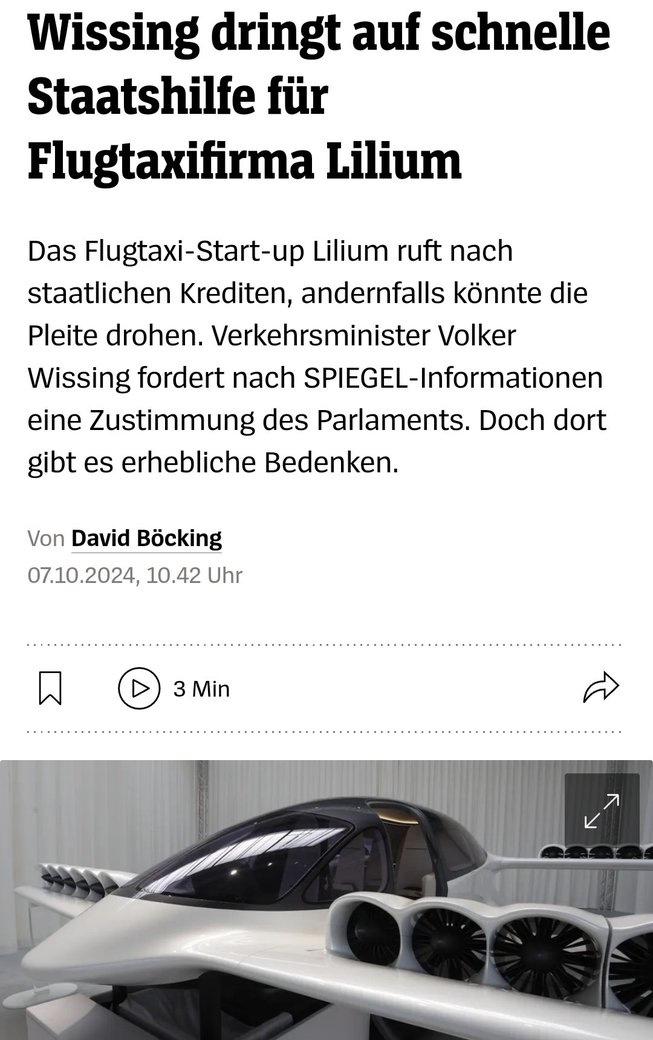Play the 3 Min audio version
The width and height of the screenshot is (653, 1040).
click(x=139, y=688)
